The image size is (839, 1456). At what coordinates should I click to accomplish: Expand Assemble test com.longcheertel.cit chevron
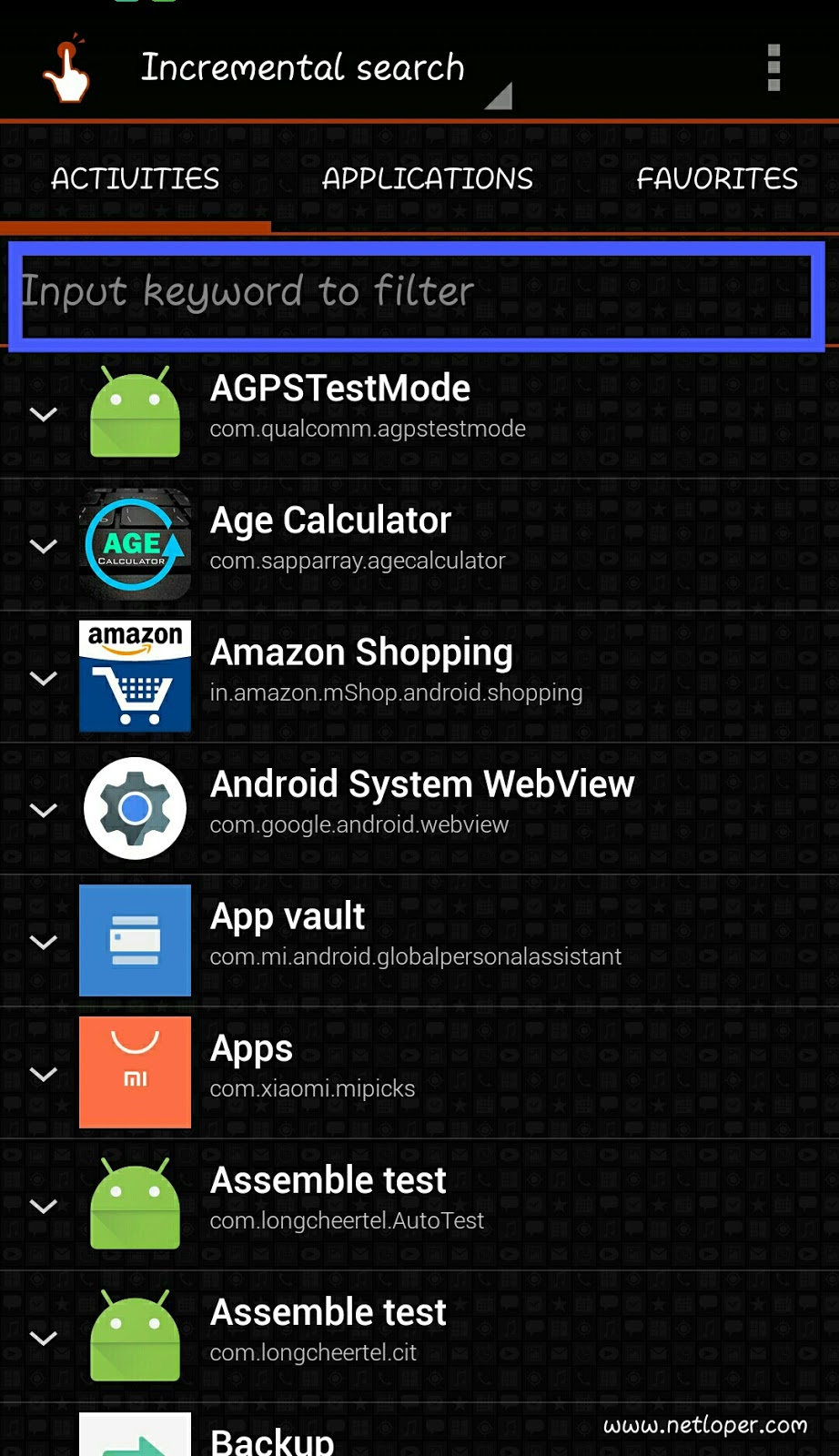coord(44,1338)
